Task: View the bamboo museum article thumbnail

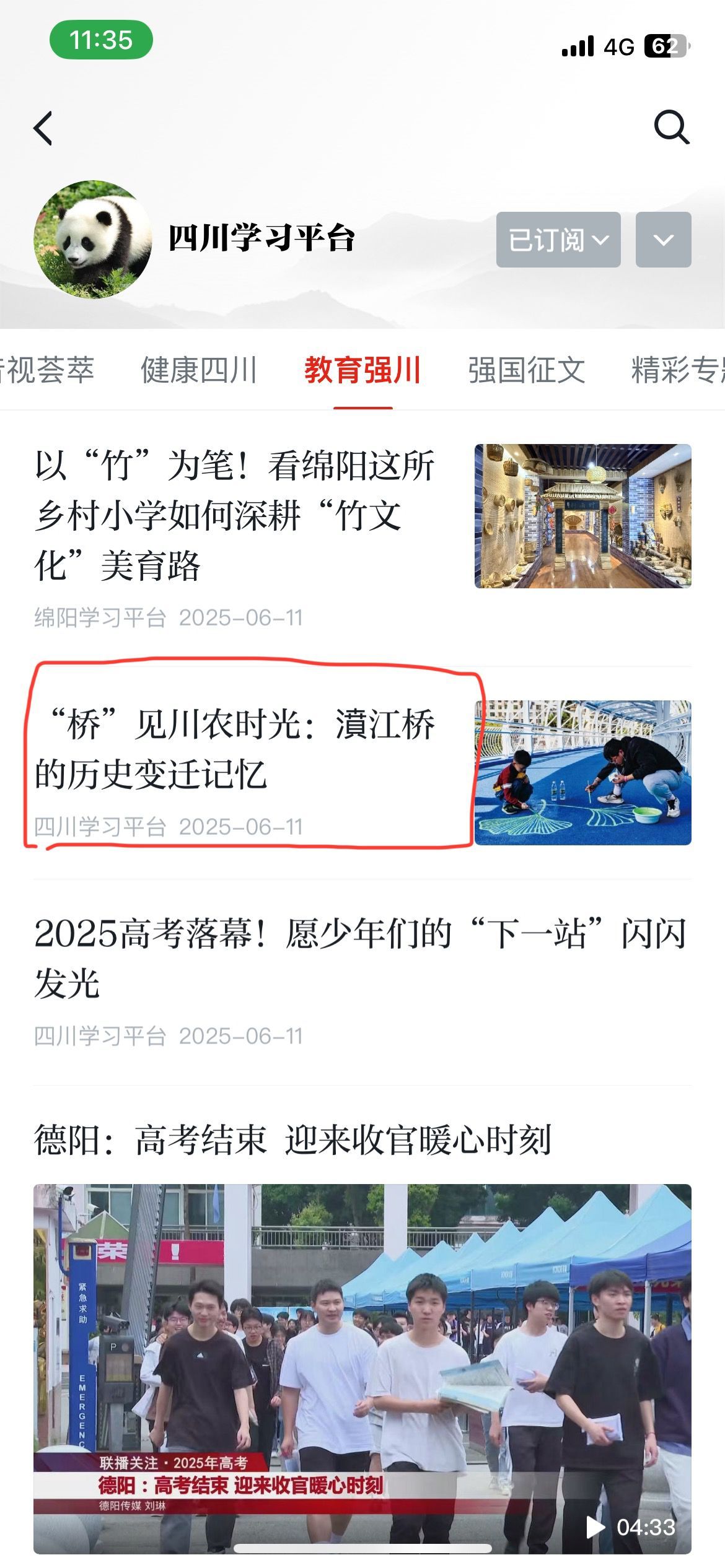Action: click(582, 516)
